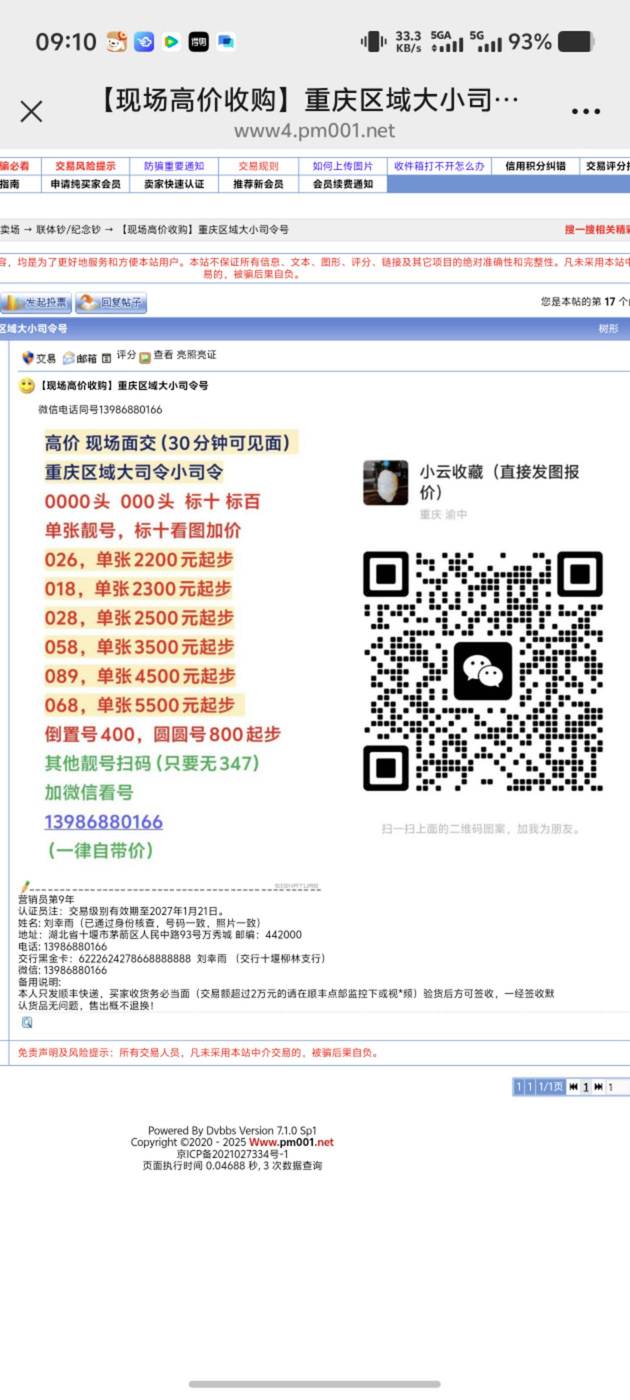Open 信用积分纠错 link
This screenshot has width=630, height=1400.
pos(535,166)
